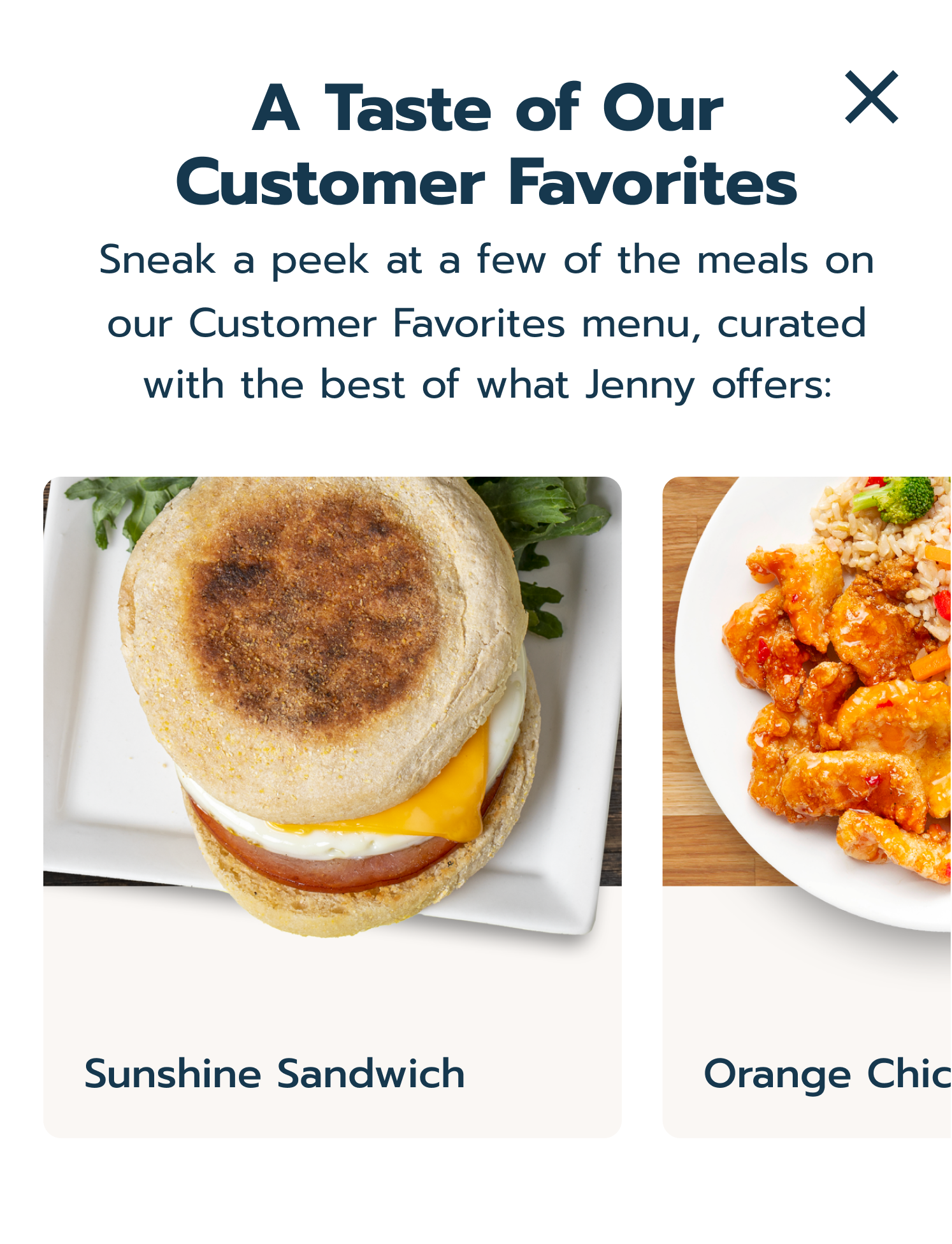Open the Sunshine Sandwich card
Screen dimensions: 952x1244
[x=332, y=806]
